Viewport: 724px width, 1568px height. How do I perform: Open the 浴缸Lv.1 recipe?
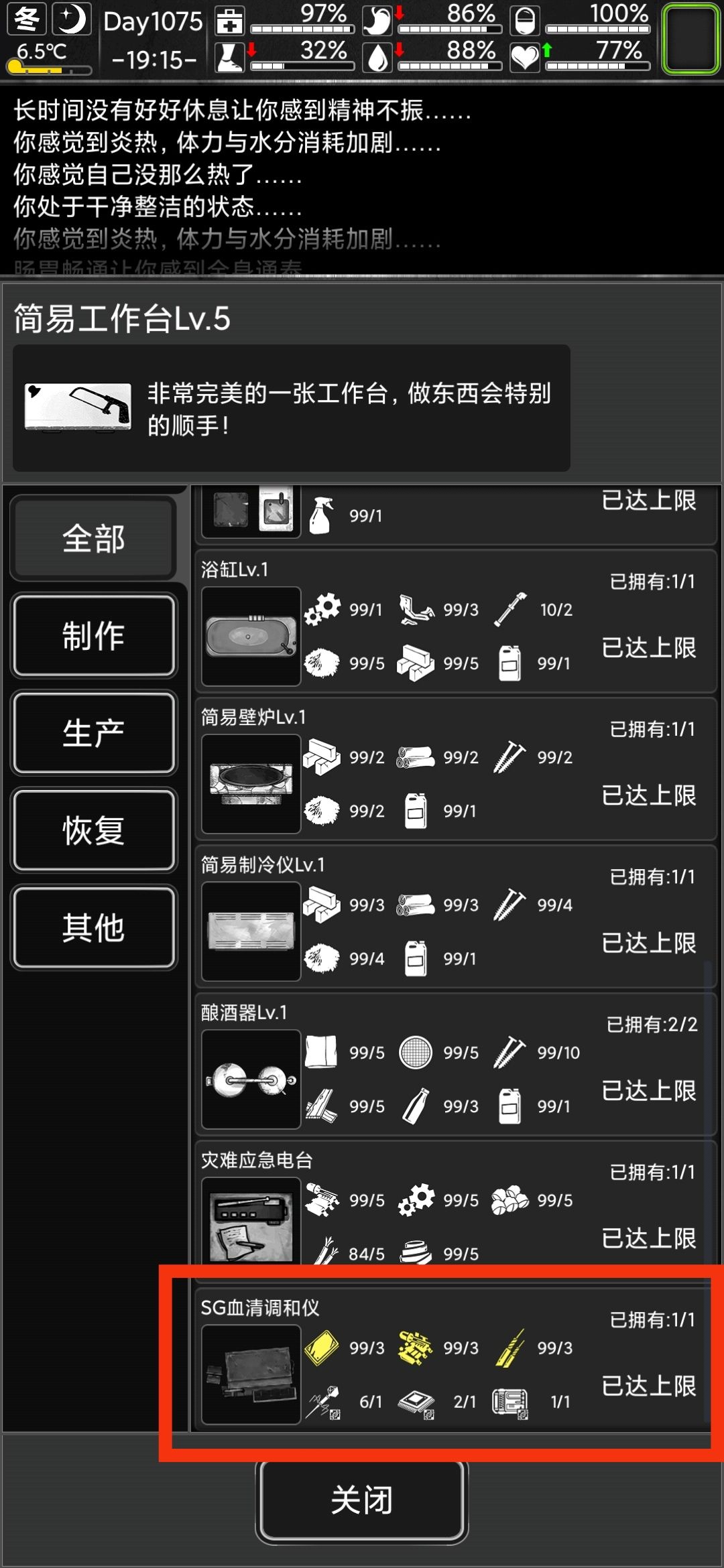pos(456,622)
